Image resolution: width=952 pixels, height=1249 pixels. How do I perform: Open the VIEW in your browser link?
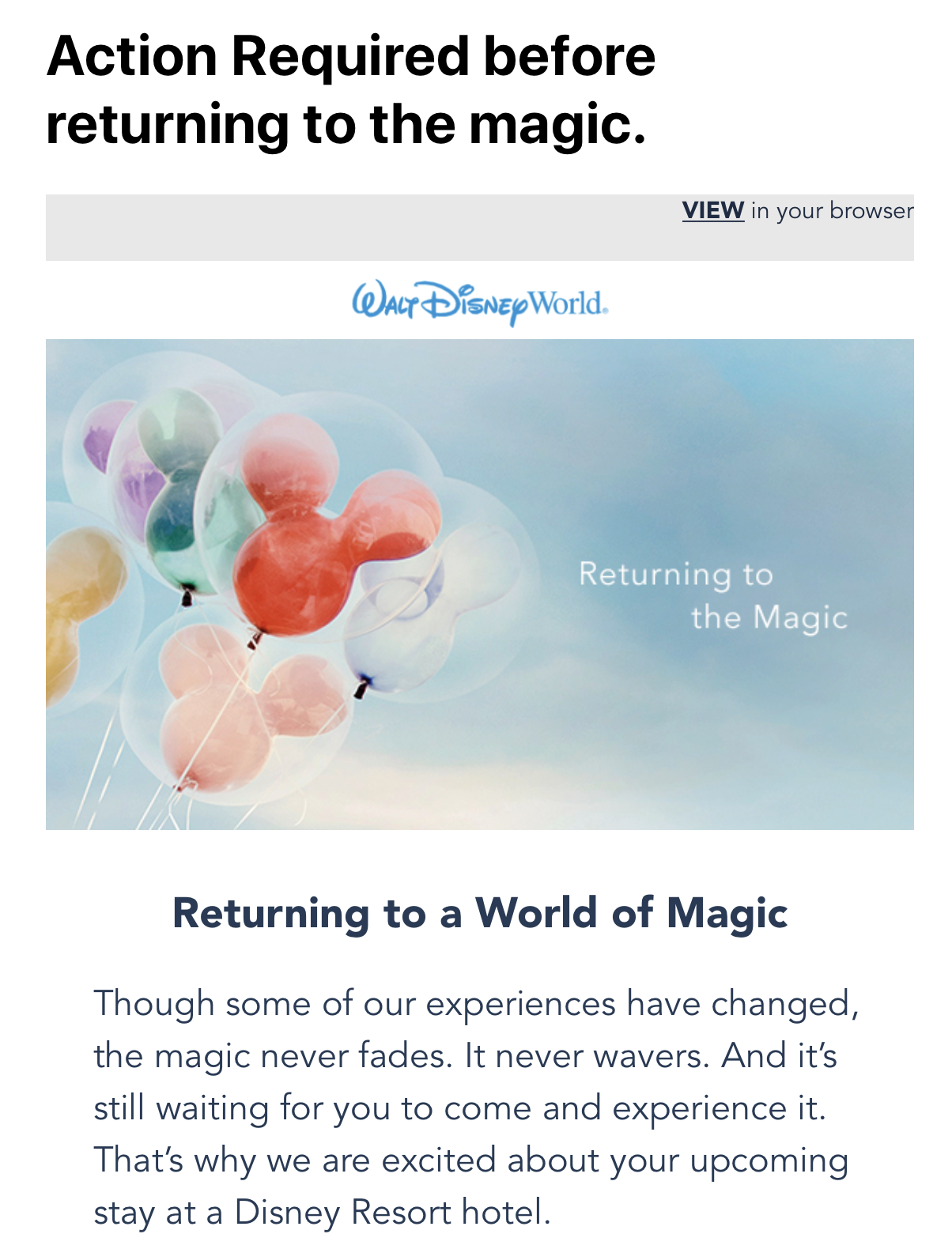click(712, 210)
